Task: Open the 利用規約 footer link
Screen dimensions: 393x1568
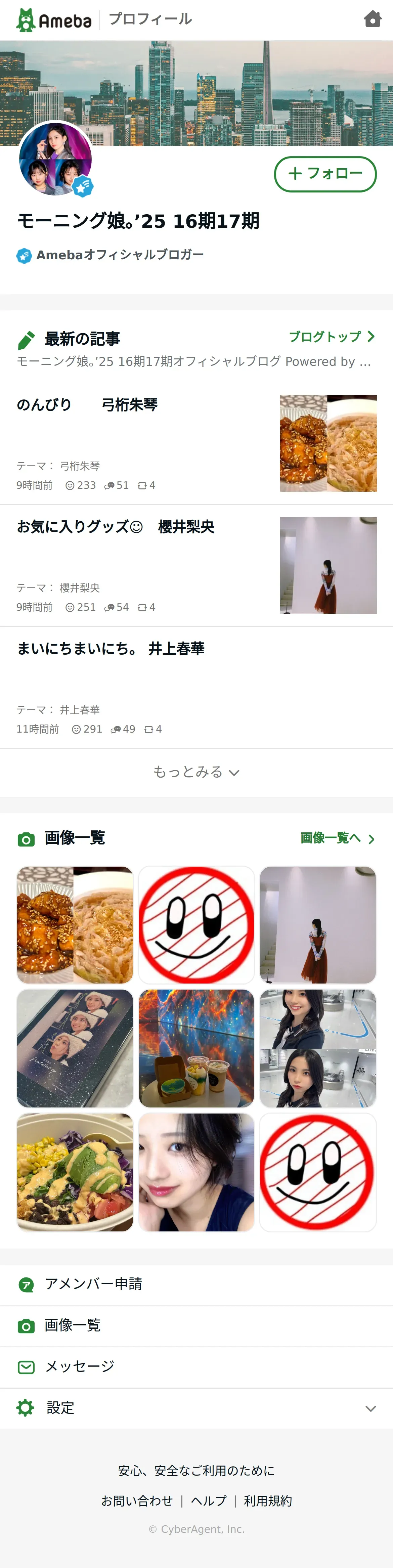Action: pos(268,1501)
